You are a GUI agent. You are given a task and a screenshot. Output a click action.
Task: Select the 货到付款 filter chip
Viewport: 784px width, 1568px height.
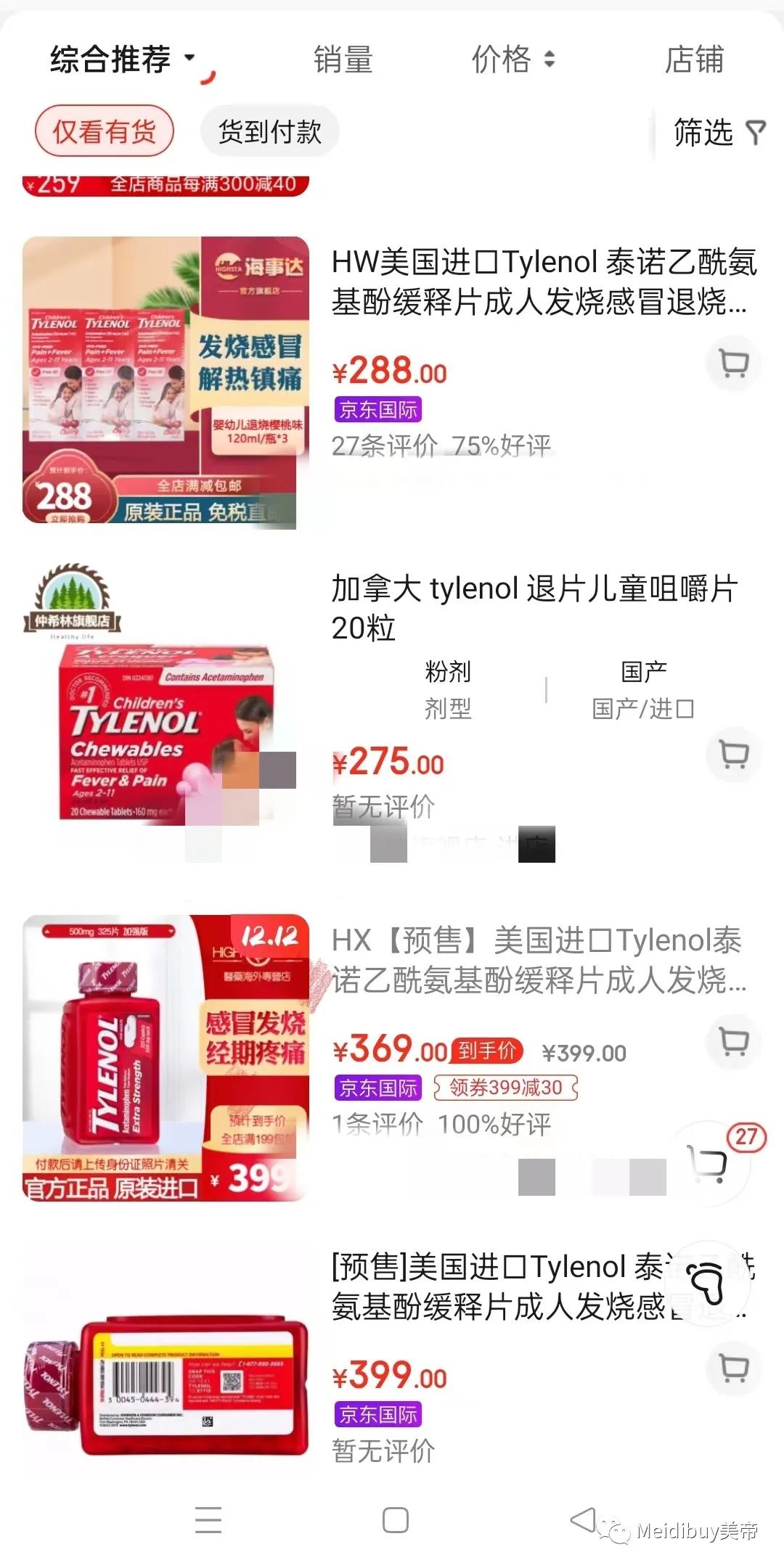click(270, 131)
